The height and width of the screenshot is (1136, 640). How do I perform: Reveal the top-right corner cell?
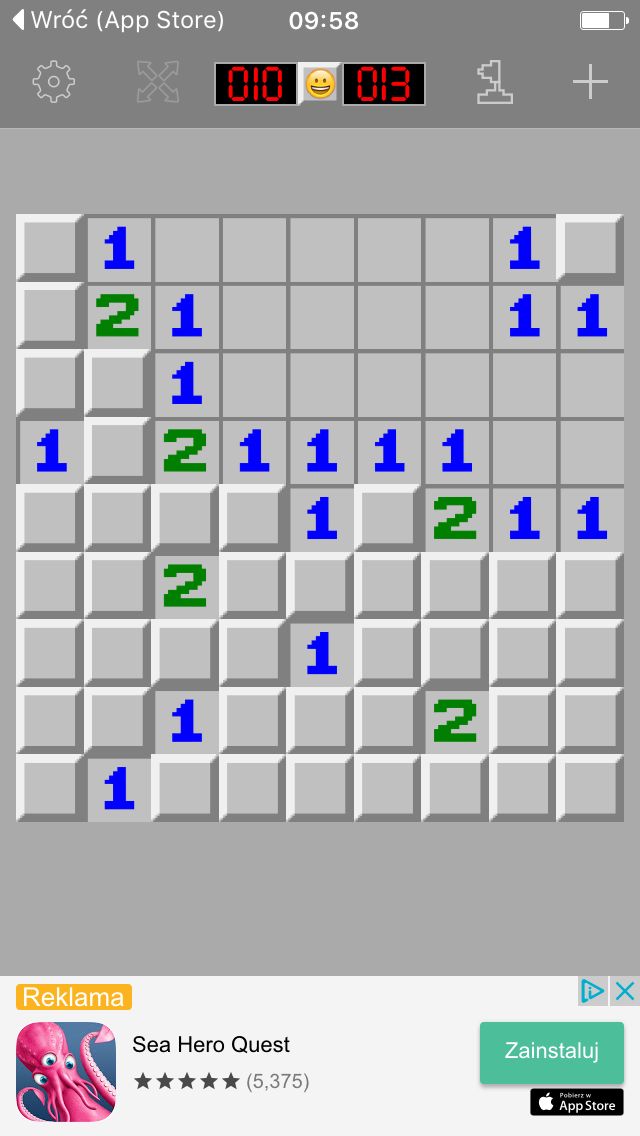point(590,248)
